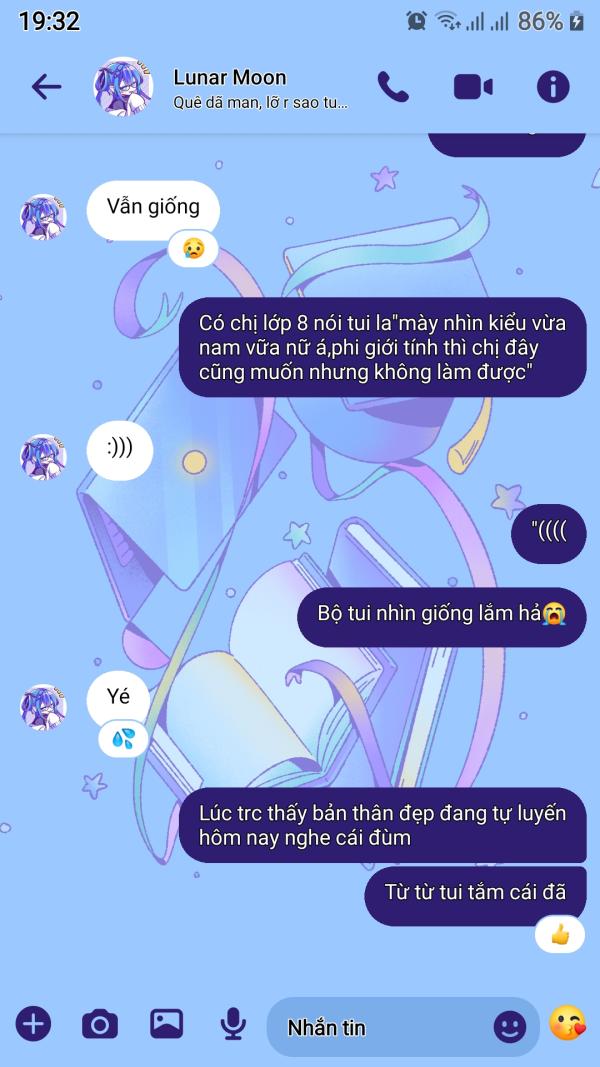The image size is (600, 1067).
Task: Start a video call with Lunar Moon
Action: [x=473, y=87]
